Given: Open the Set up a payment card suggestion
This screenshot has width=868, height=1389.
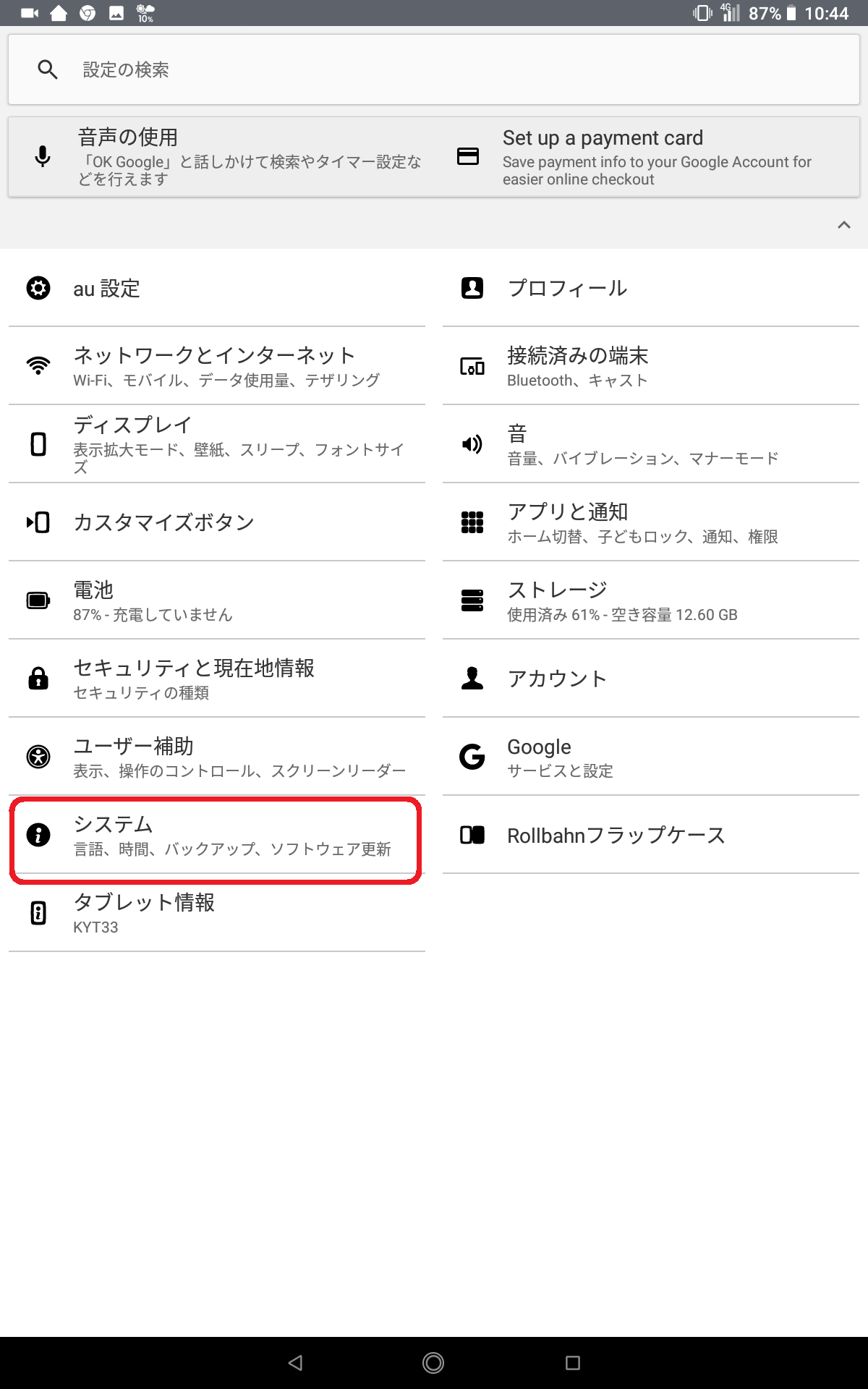Looking at the screenshot, I should point(647,157).
